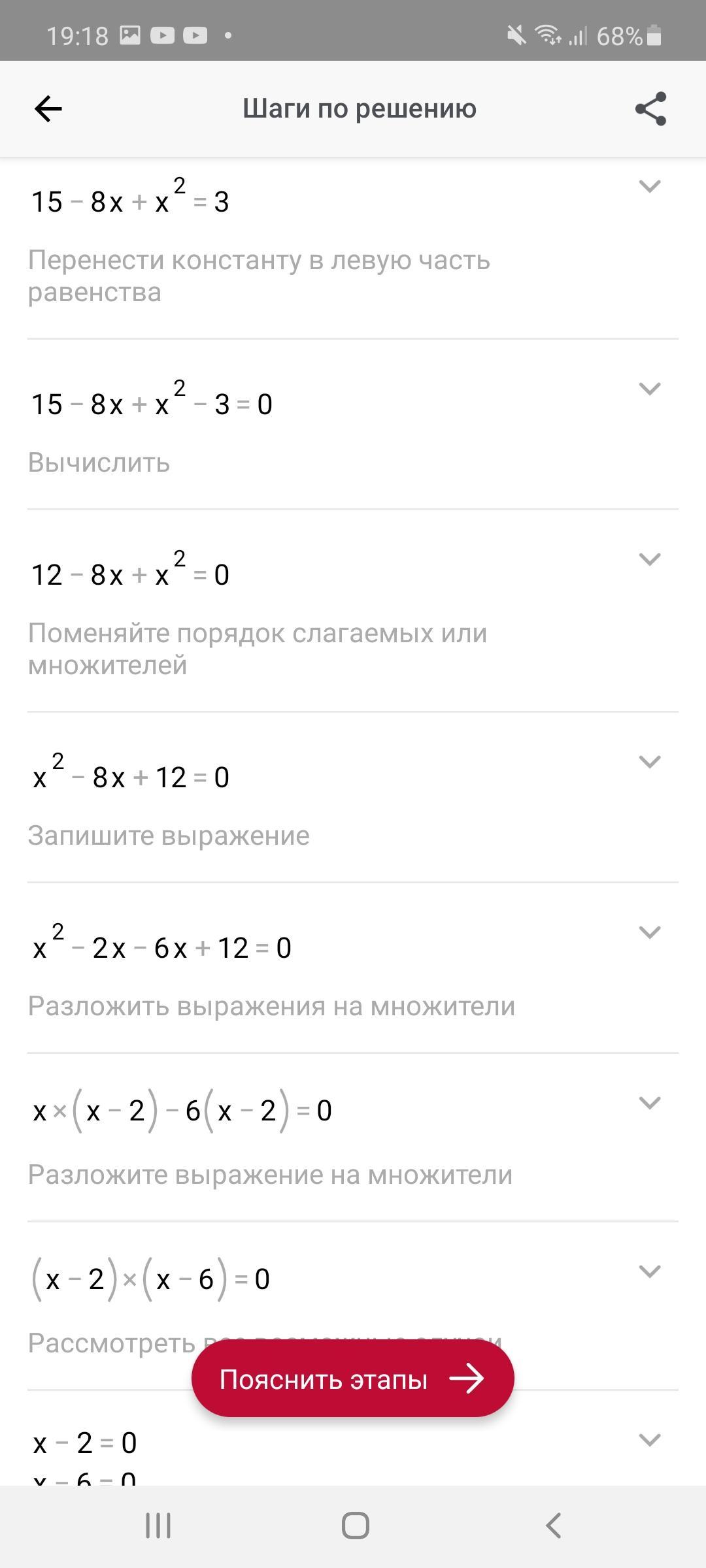This screenshot has height=1568, width=706.
Task: Expand the step 15 − 8x + x² = 3
Action: (649, 186)
